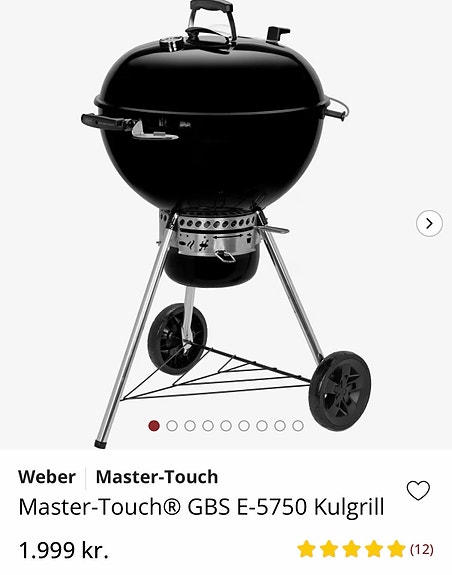452x575 pixels.
Task: Show the next product image arrow
Action: pyautogui.click(x=429, y=223)
